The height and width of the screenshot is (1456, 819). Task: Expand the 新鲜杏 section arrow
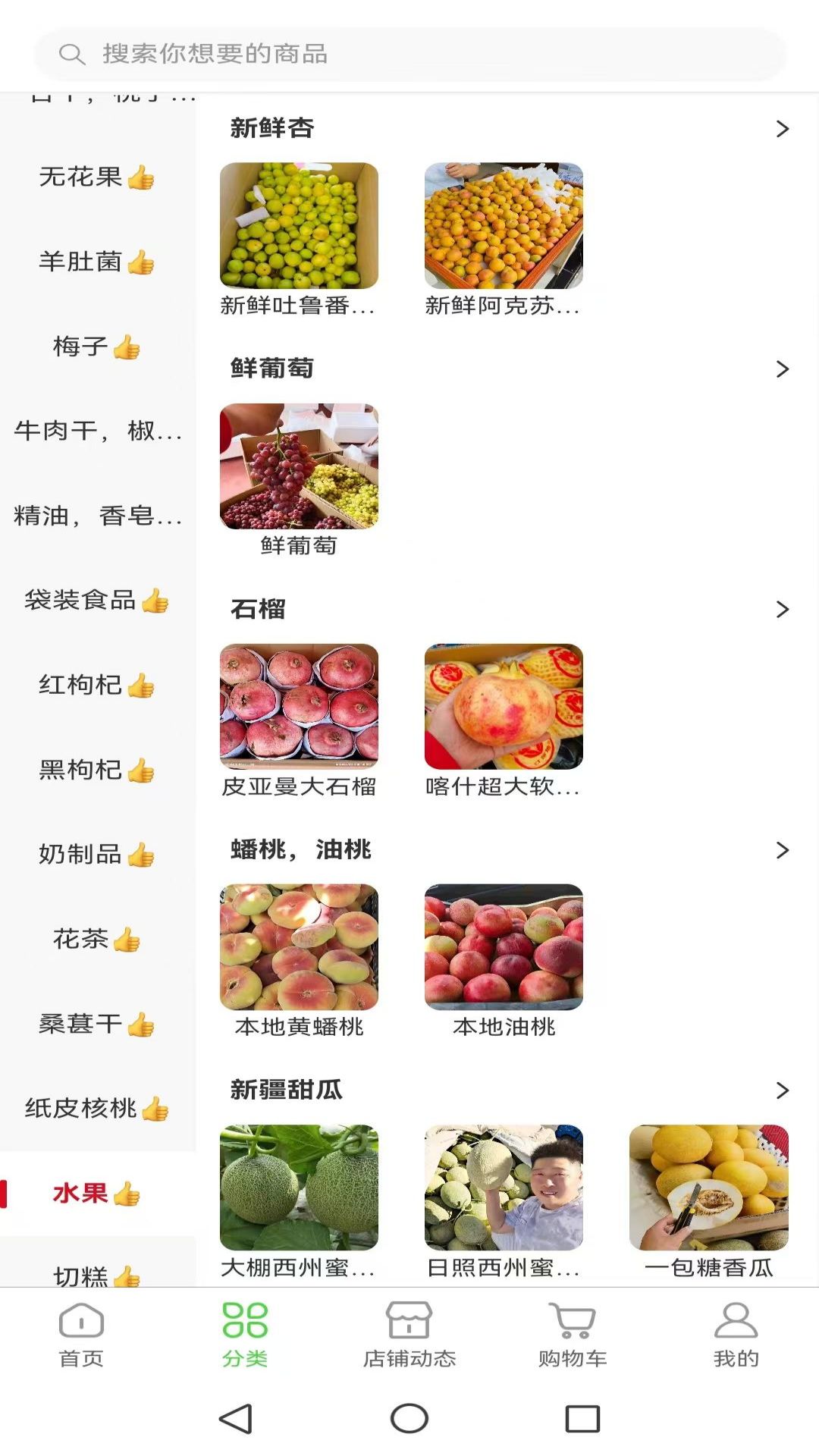pyautogui.click(x=783, y=129)
